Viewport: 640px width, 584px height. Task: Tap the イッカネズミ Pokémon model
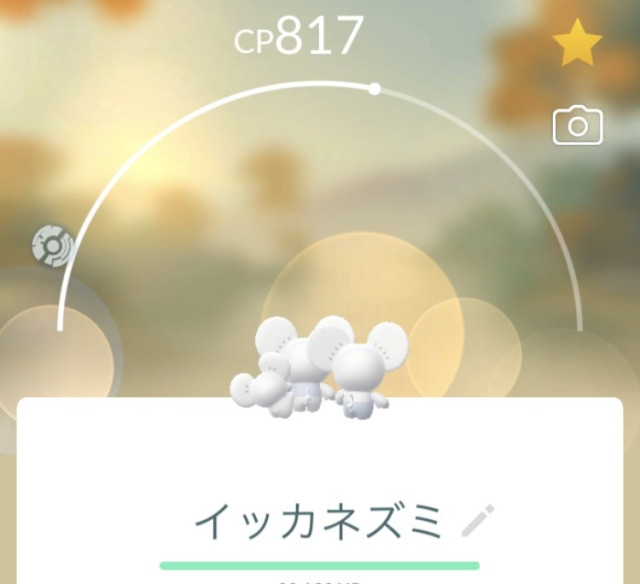coord(318,366)
